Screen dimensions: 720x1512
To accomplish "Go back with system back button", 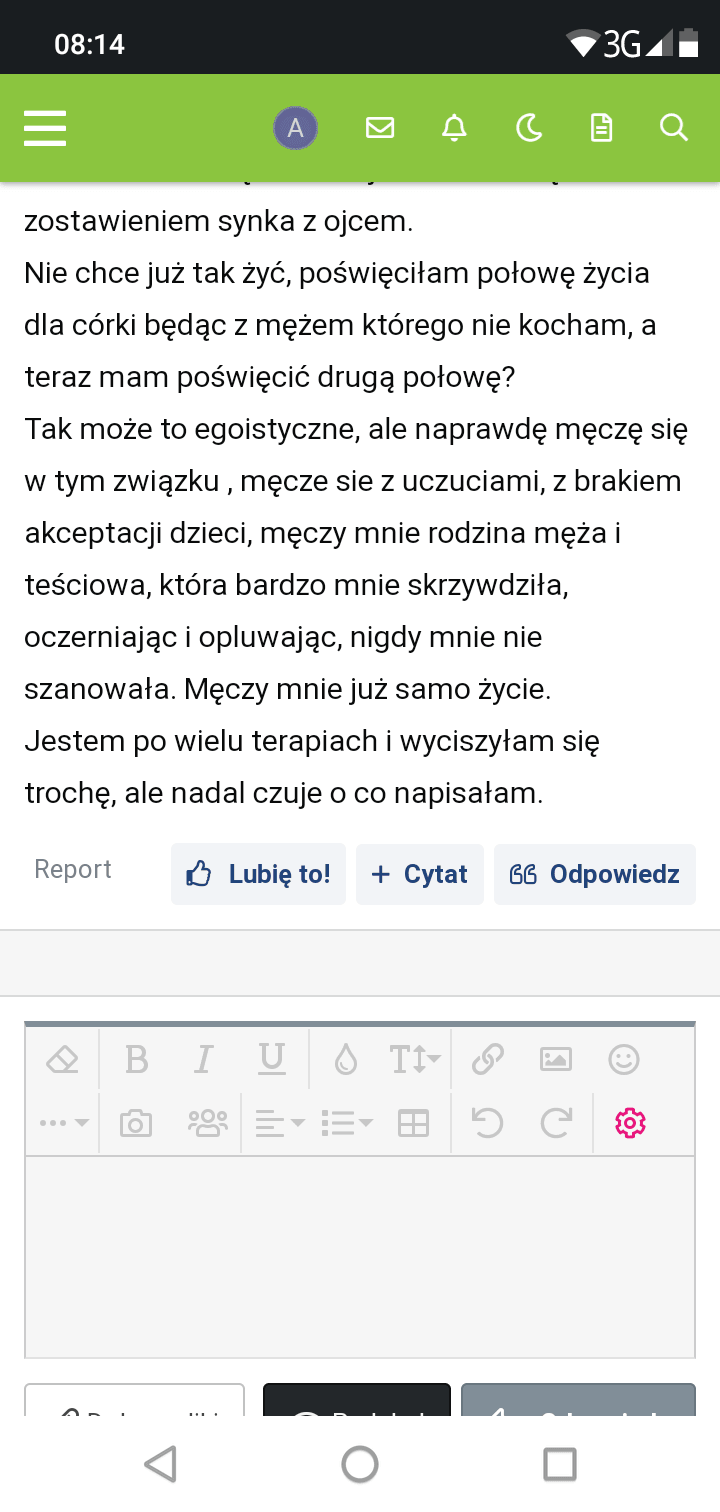I will 160,1464.
